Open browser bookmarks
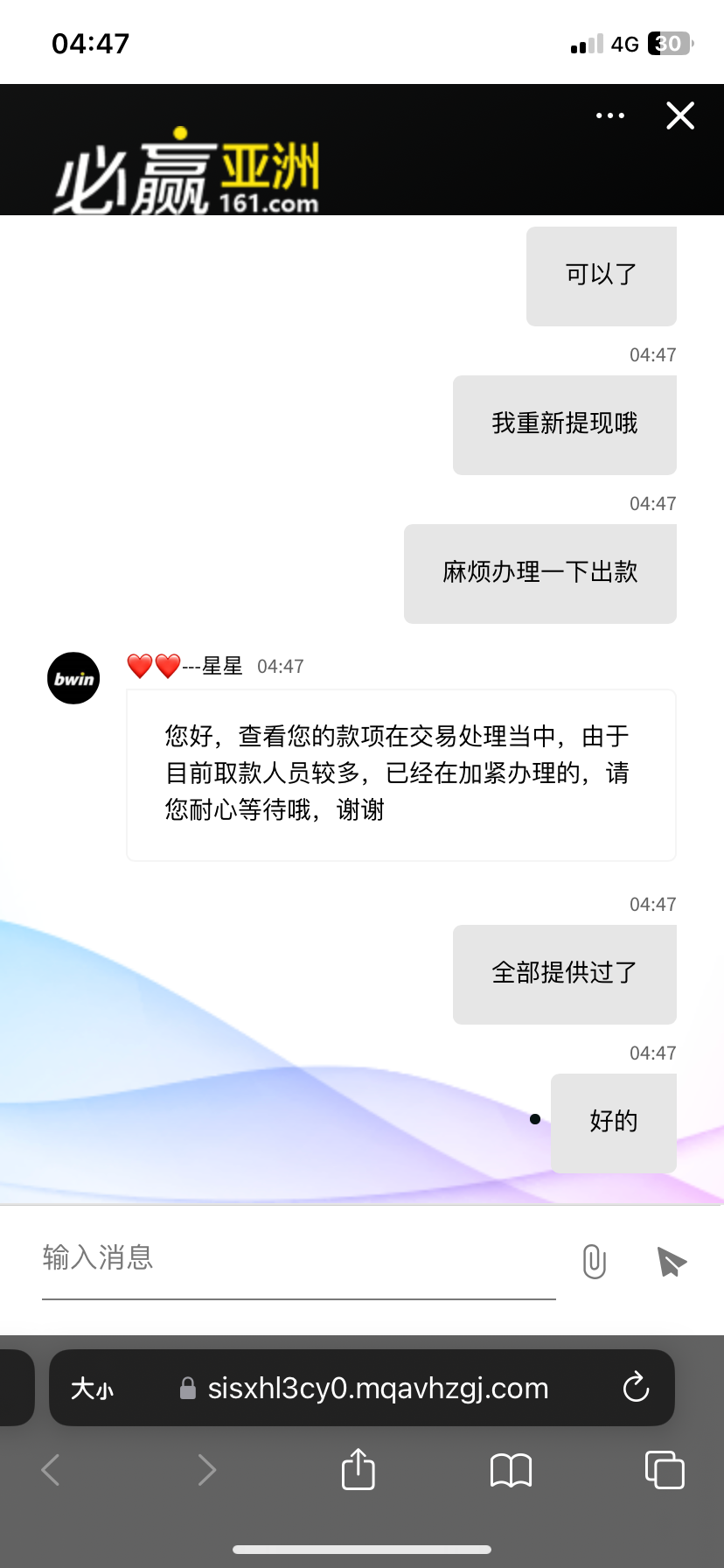Image resolution: width=724 pixels, height=1568 pixels. pos(511,1470)
